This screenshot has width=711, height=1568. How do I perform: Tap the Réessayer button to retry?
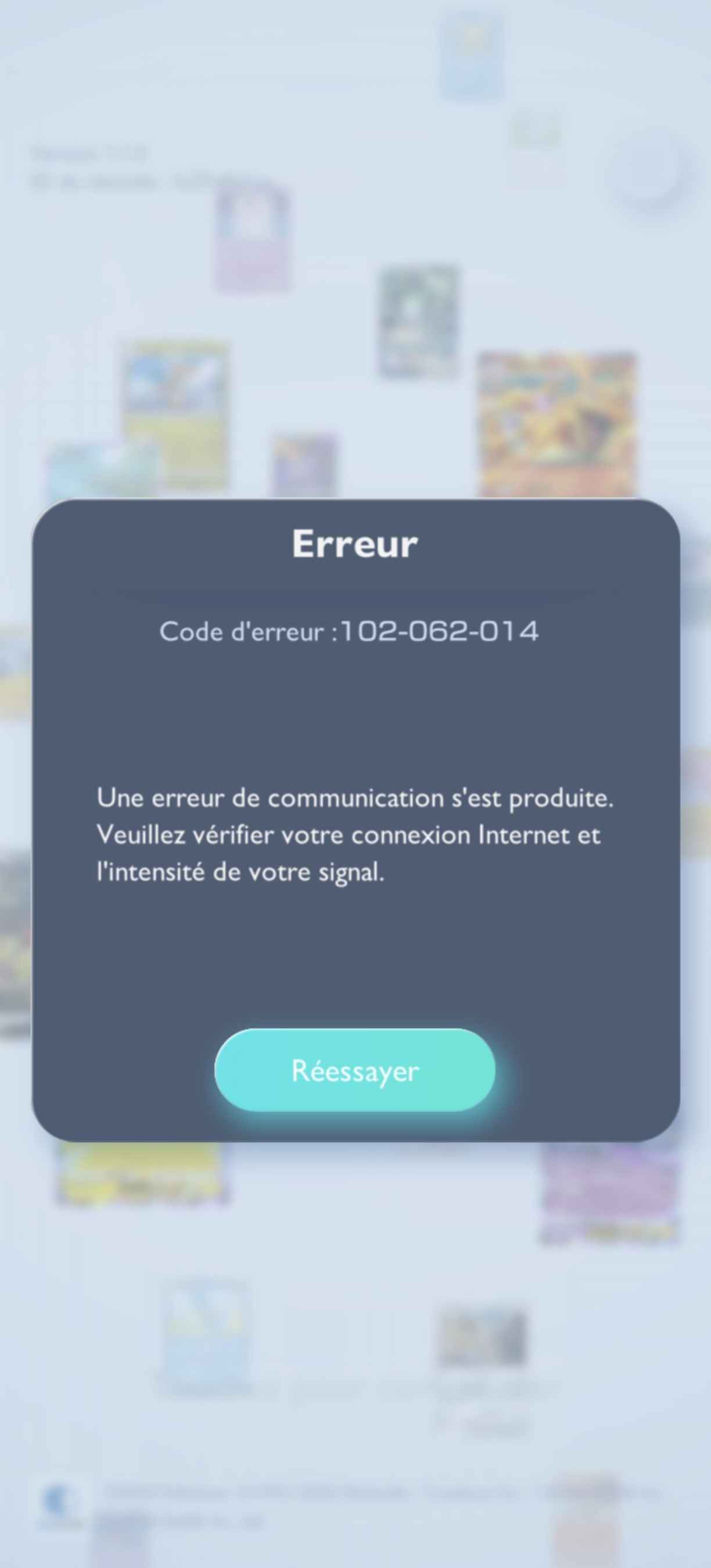click(x=355, y=1071)
